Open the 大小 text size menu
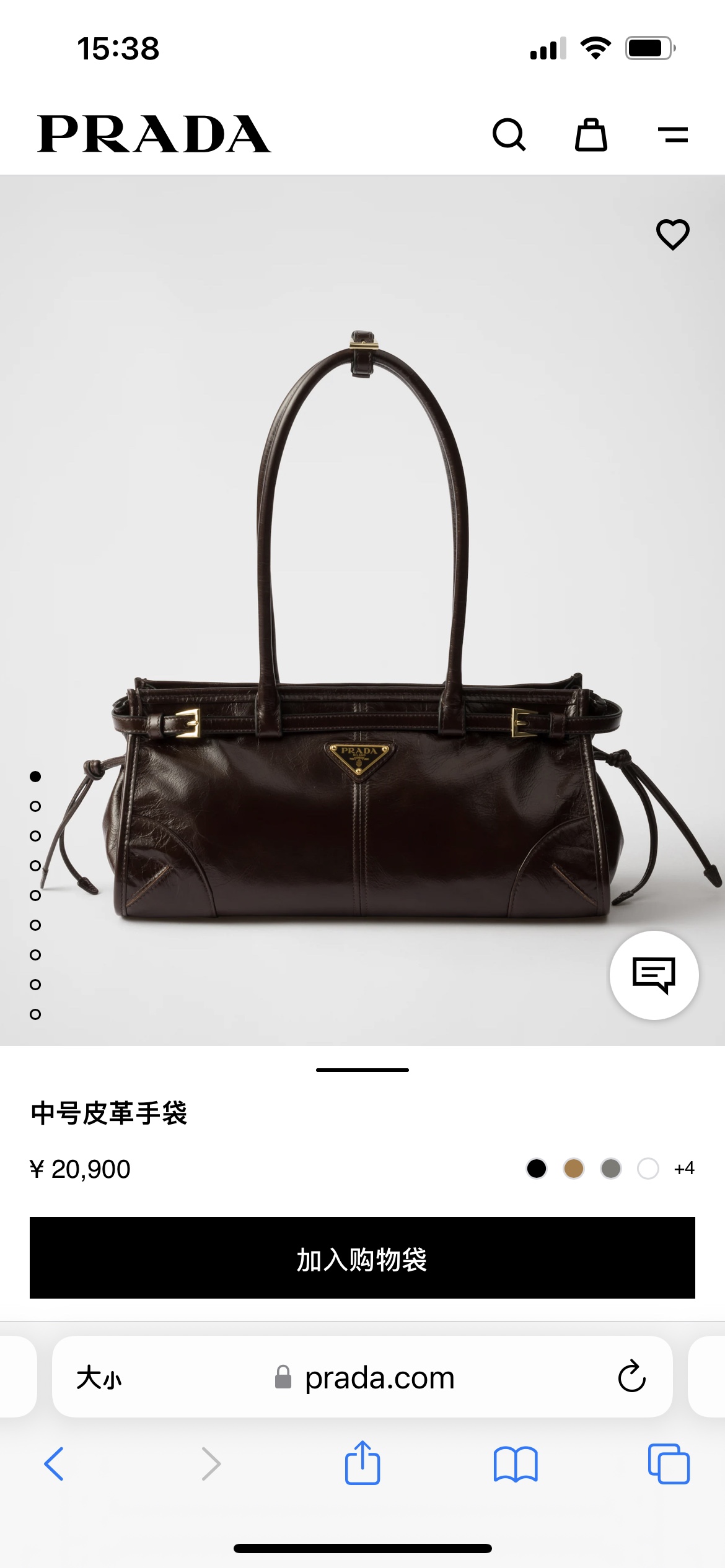The image size is (725, 1568). [99, 1378]
